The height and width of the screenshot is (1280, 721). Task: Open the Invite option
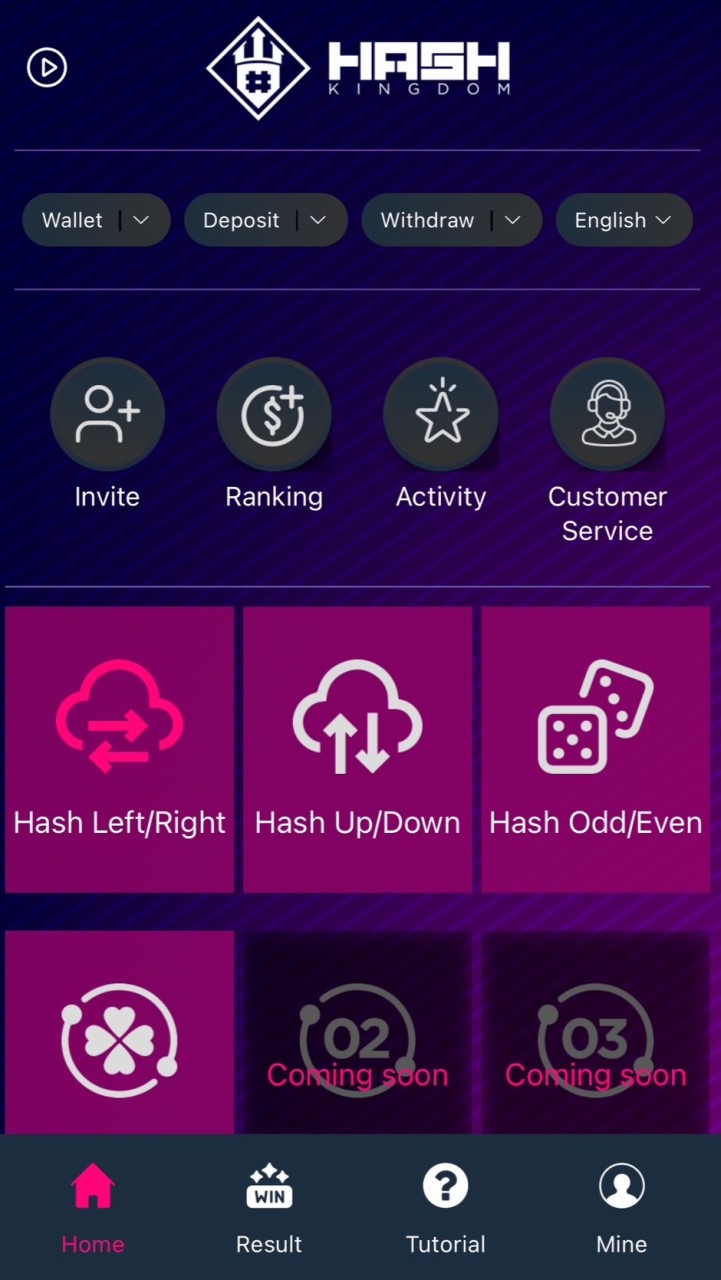(108, 416)
